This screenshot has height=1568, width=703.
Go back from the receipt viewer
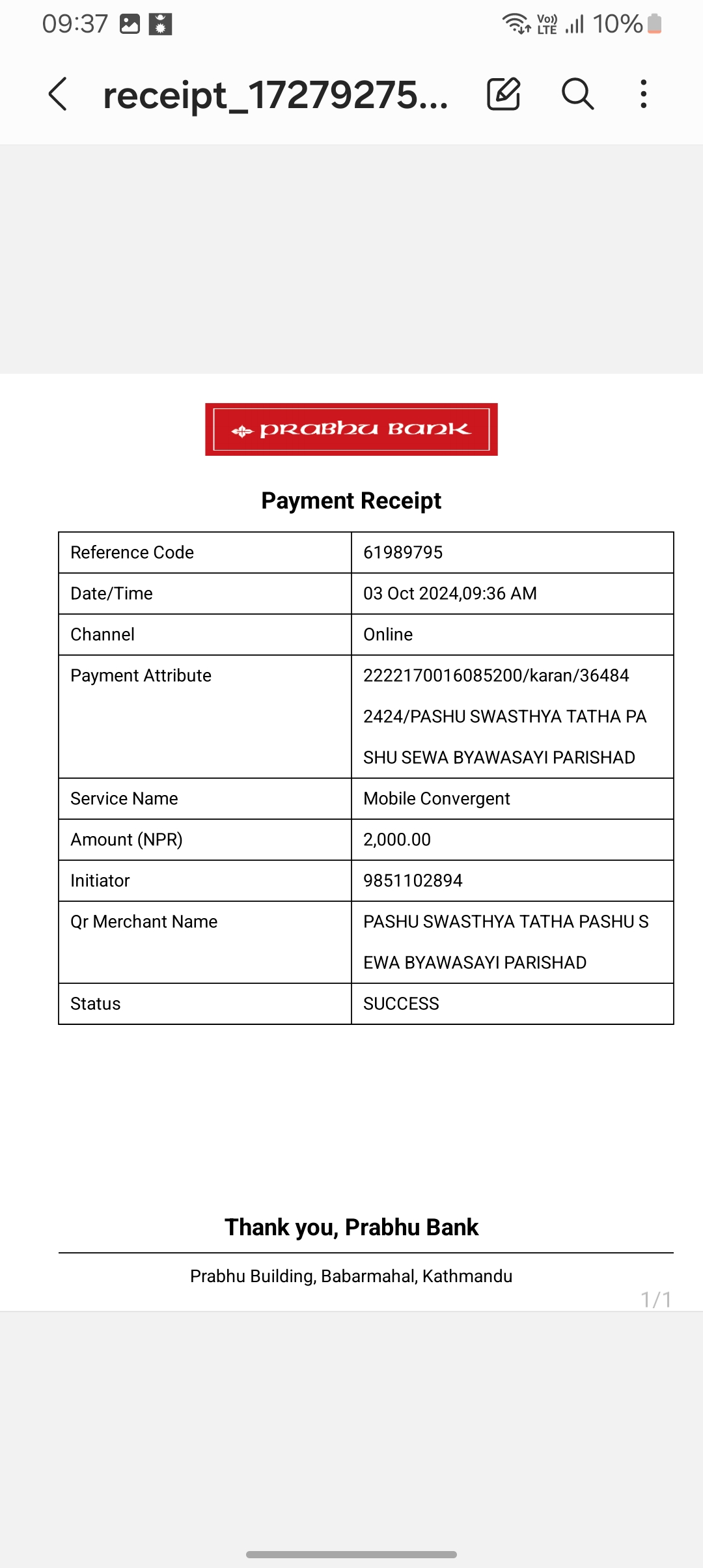pyautogui.click(x=58, y=94)
